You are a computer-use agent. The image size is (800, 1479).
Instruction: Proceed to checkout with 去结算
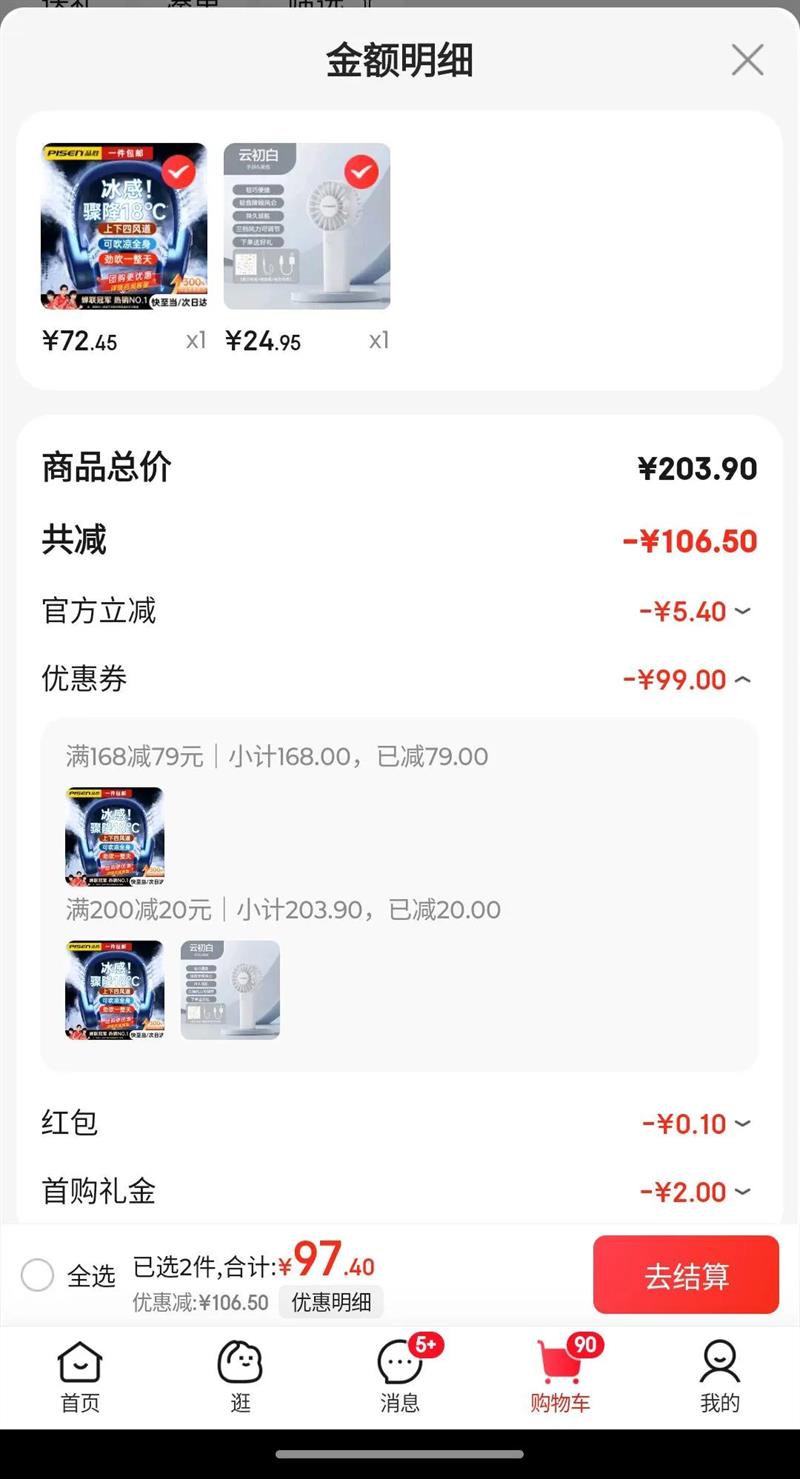[685, 1275]
